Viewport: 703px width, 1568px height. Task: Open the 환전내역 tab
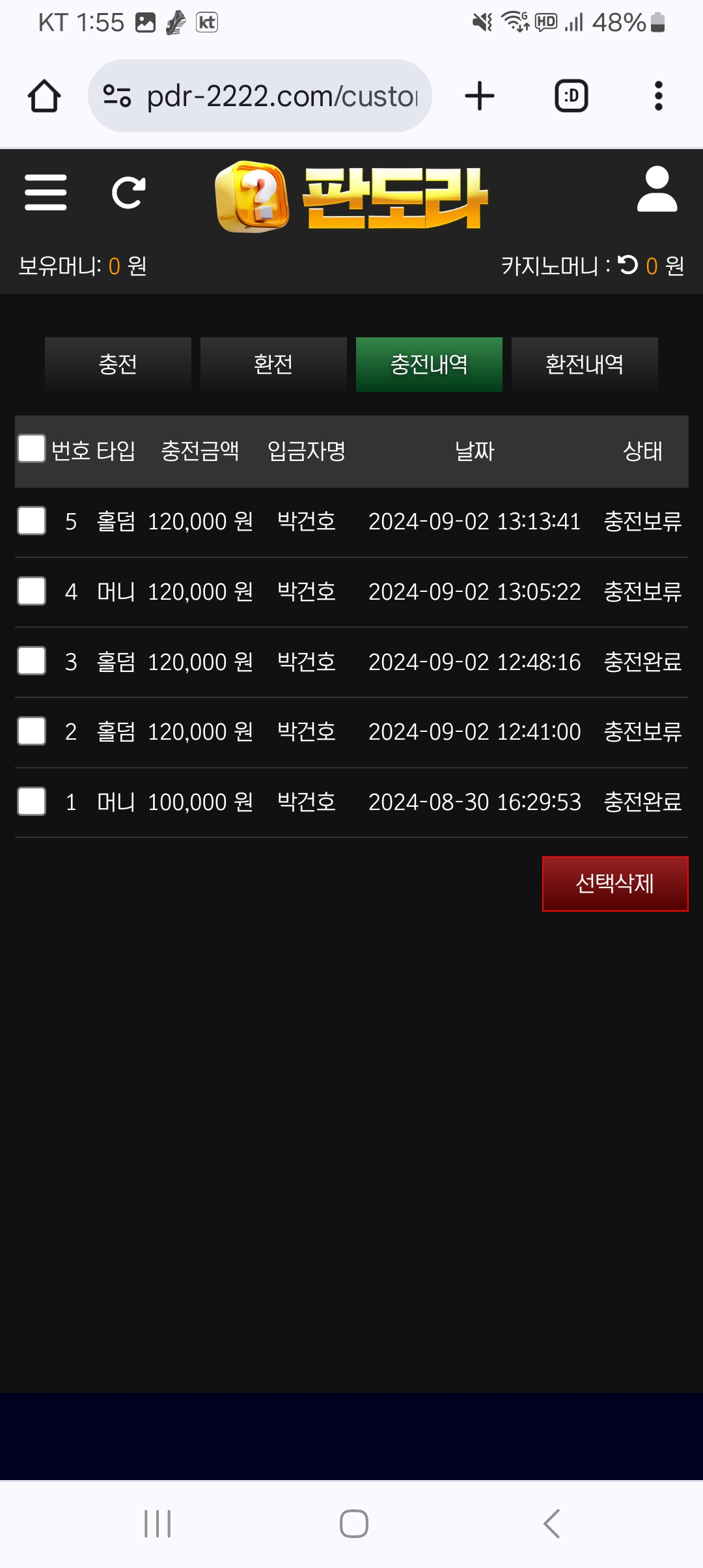coord(585,364)
